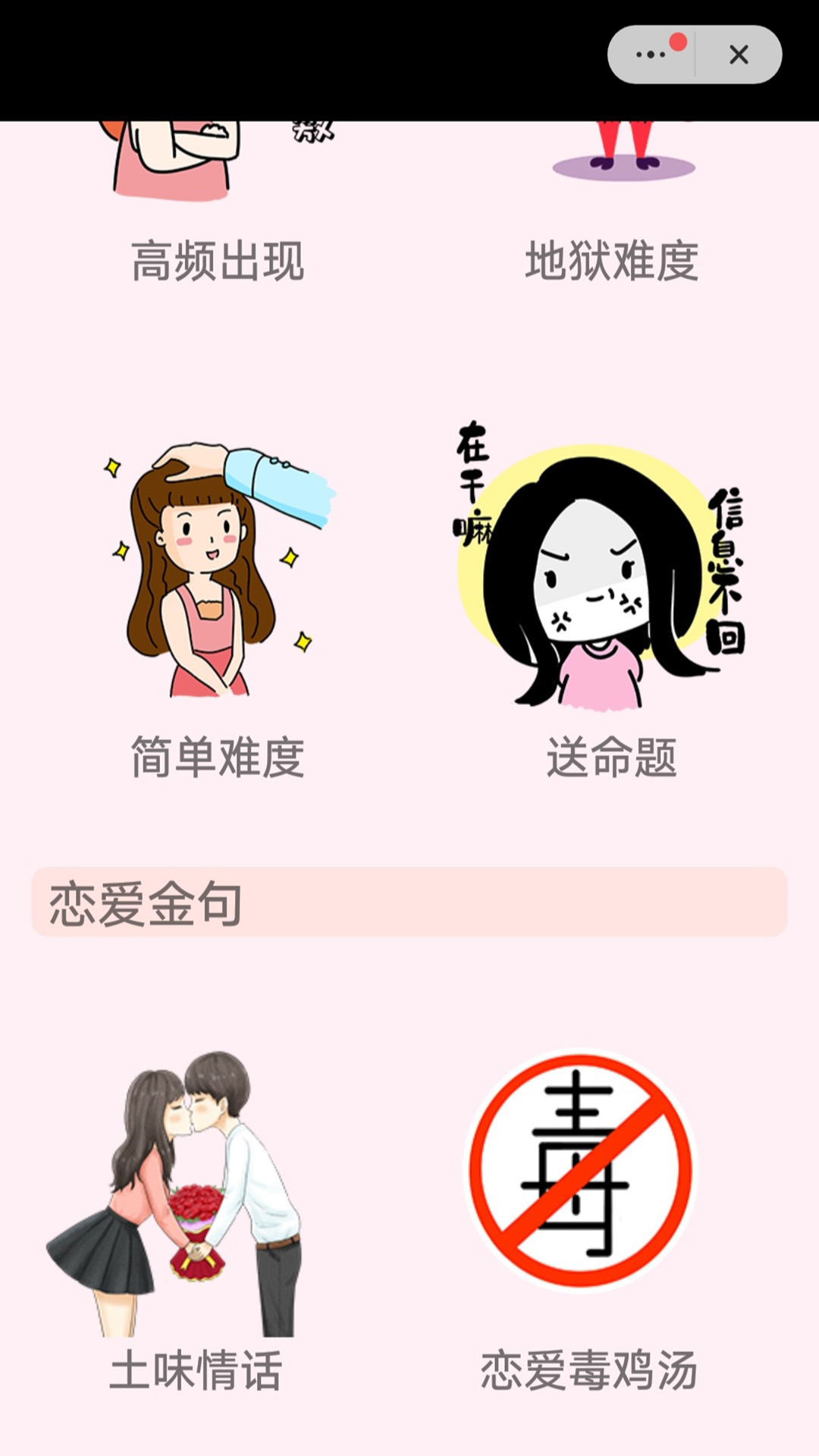
Task: Tap the yellow circle behind the 送命题 girl
Action: (485, 531)
